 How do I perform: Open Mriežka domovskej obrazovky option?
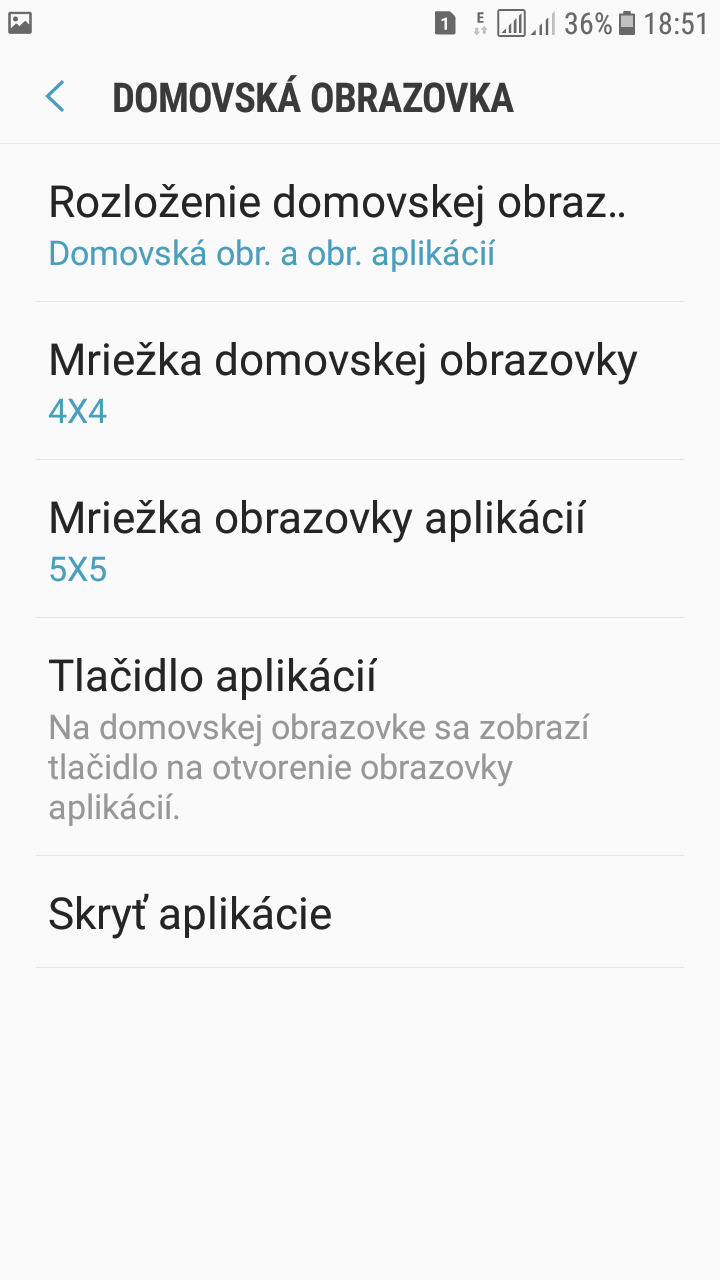[360, 381]
